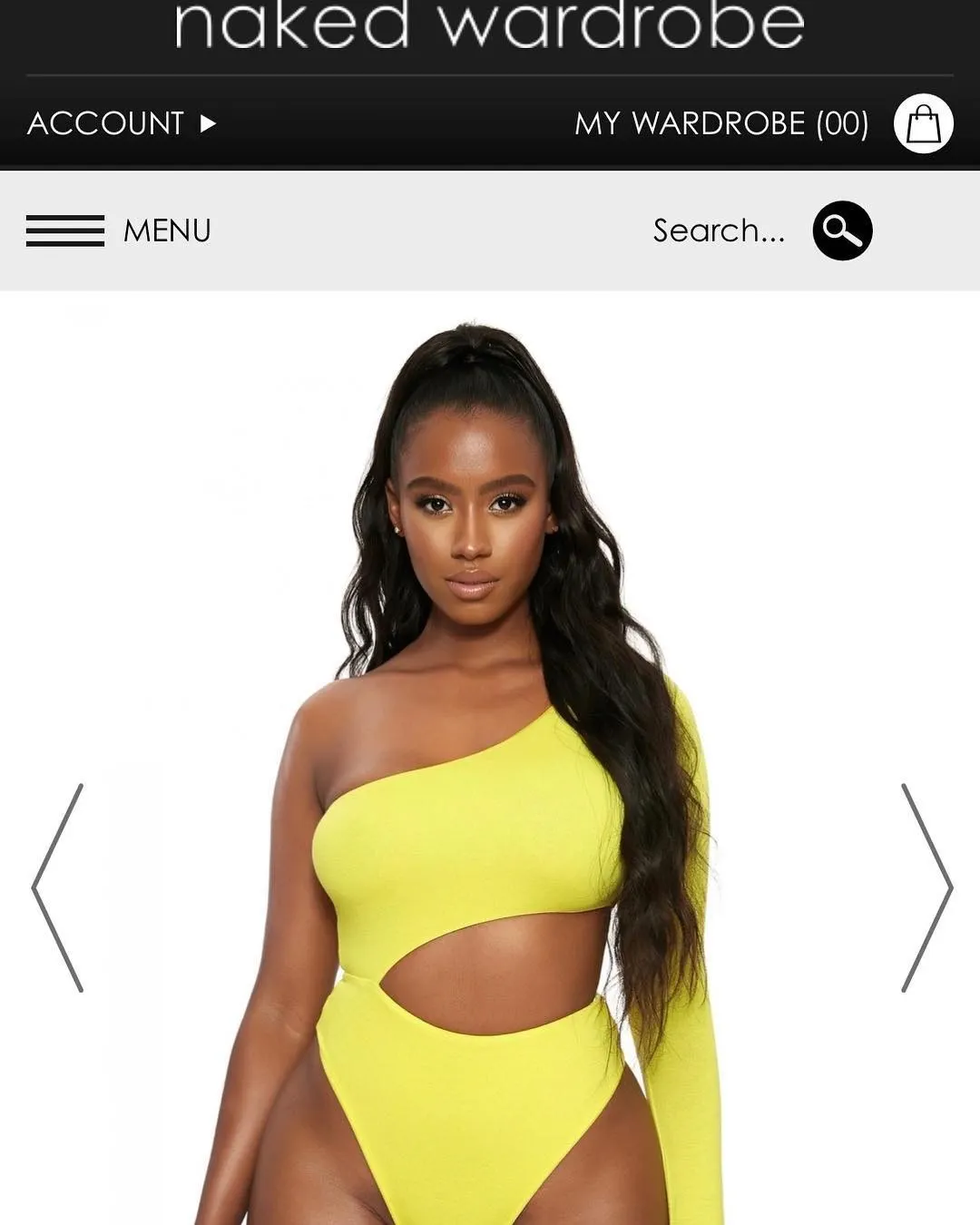Tap the Search field

pos(719,230)
